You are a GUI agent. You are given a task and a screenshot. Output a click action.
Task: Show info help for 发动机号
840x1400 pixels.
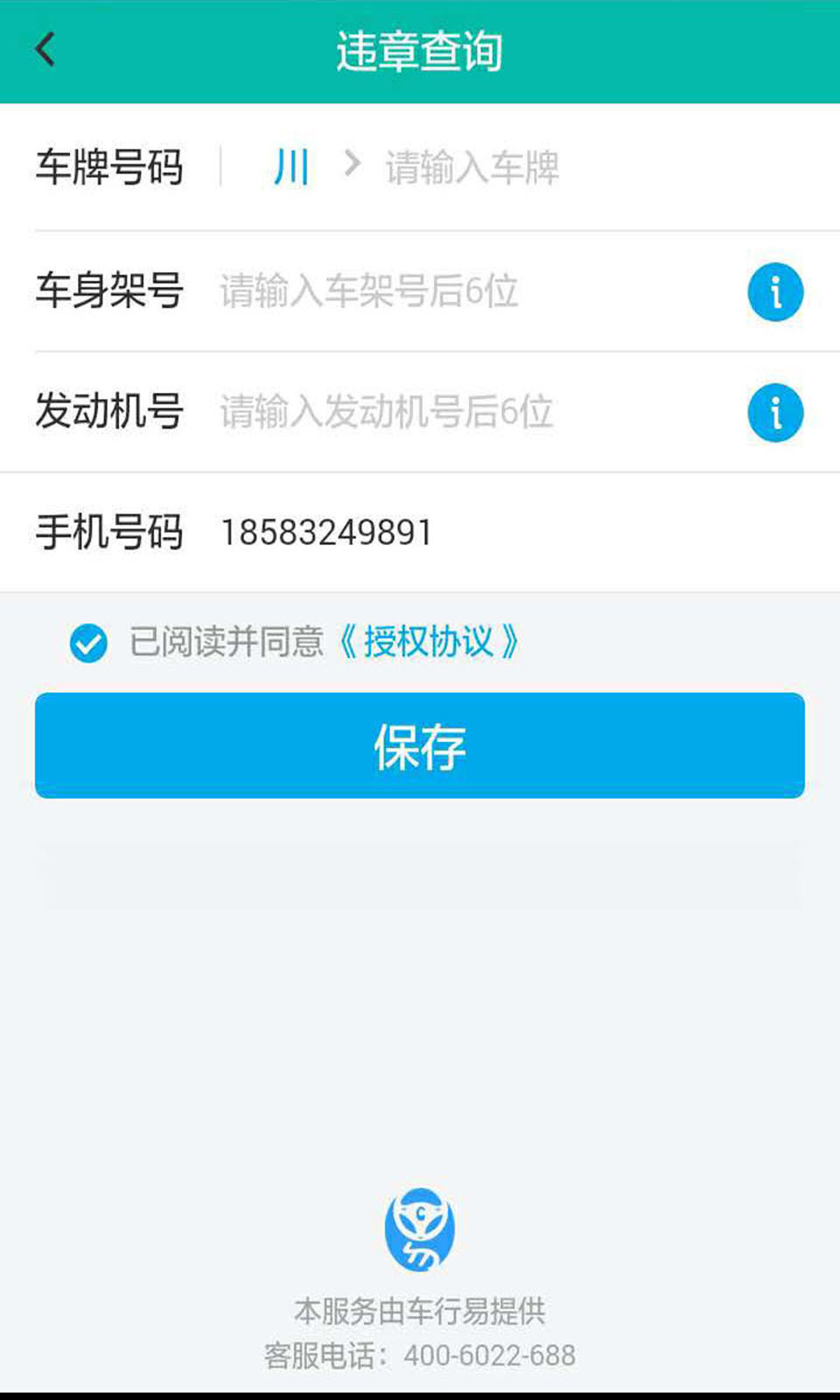tap(775, 412)
